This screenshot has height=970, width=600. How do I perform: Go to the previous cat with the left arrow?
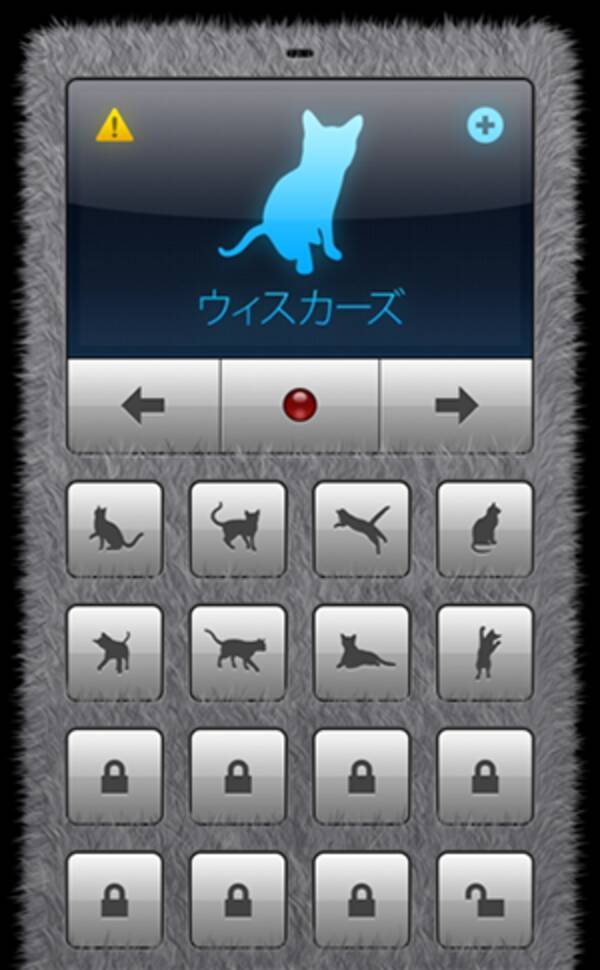point(143,406)
